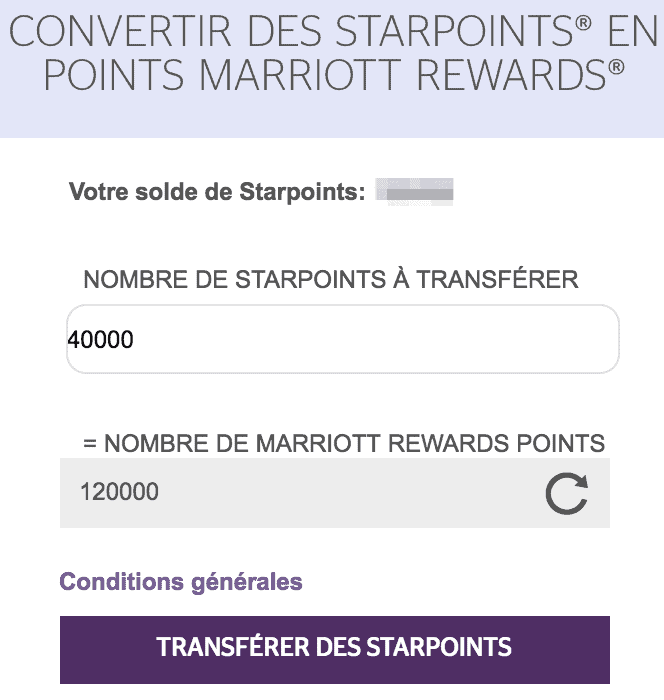Tap the Starpoints amount field showing 40000
Image resolution: width=664 pixels, height=700 pixels.
(342, 340)
